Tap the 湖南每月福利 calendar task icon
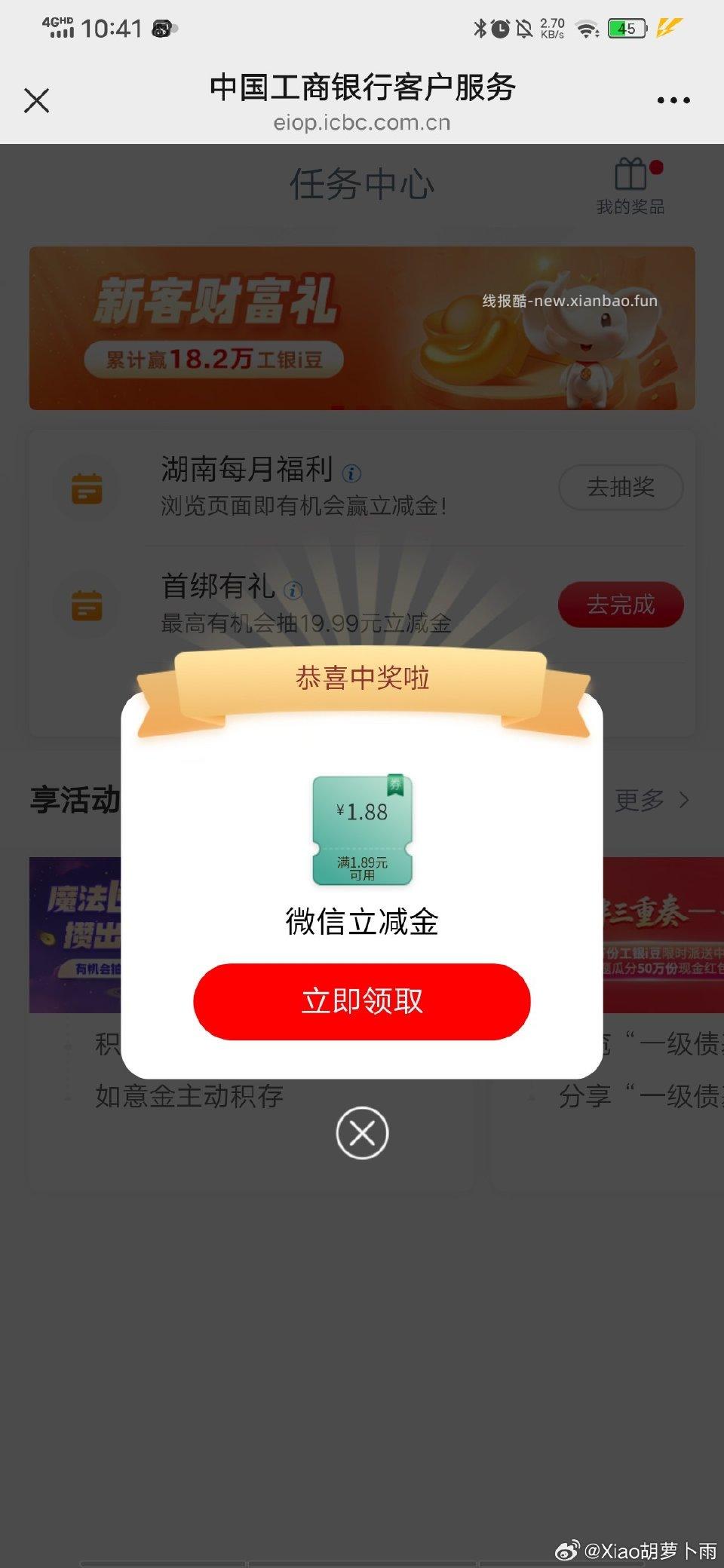 pyautogui.click(x=87, y=488)
